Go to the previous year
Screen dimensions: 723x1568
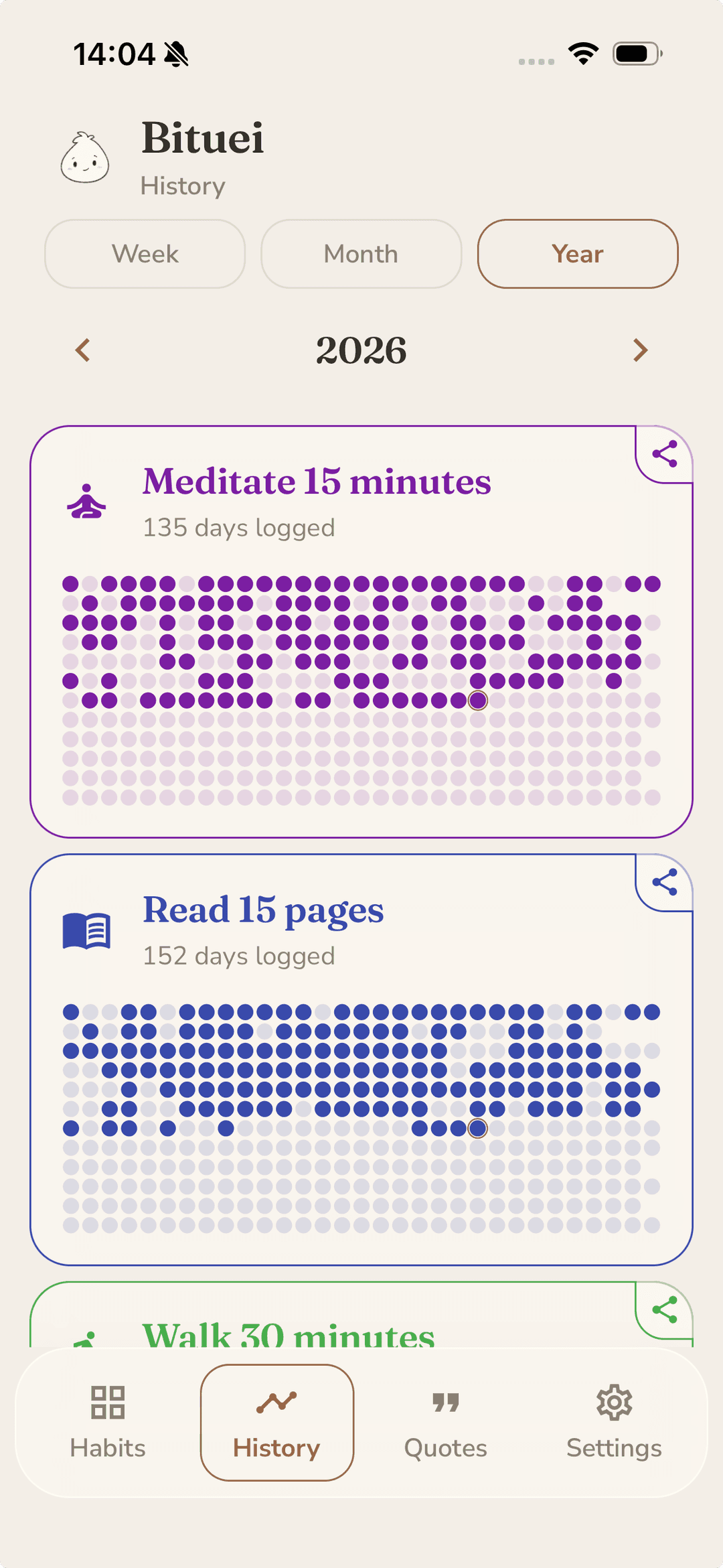(82, 350)
